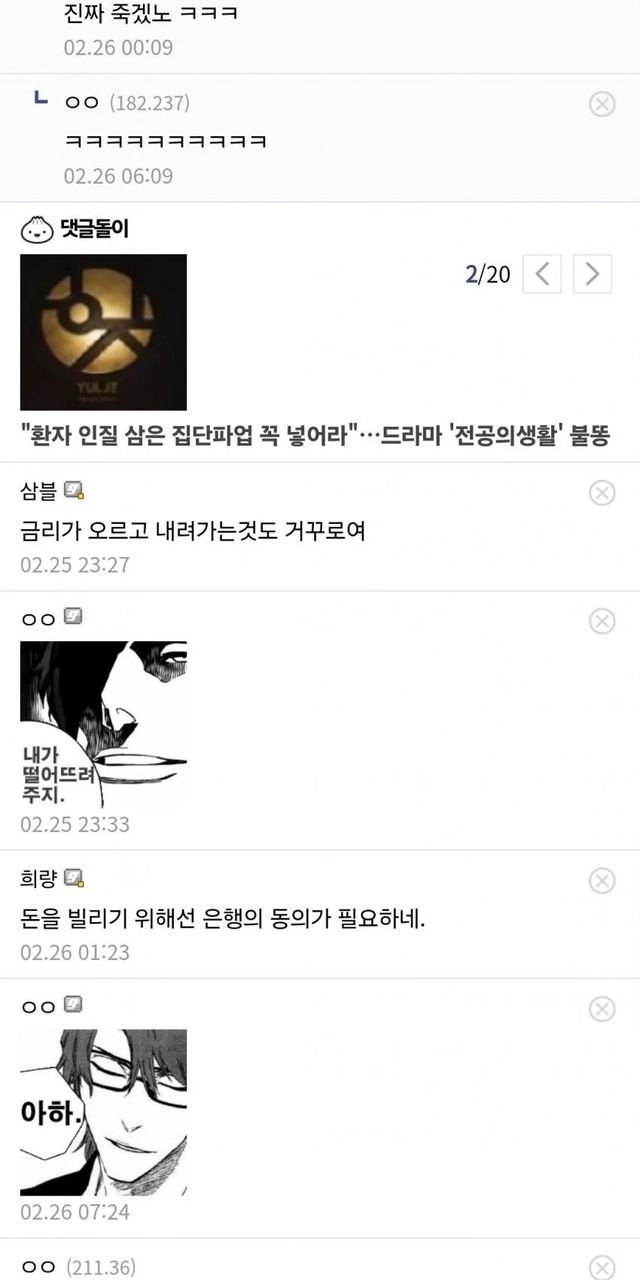Go to previous 댓글돌이 article
This screenshot has width=640, height=1280.
[542, 273]
